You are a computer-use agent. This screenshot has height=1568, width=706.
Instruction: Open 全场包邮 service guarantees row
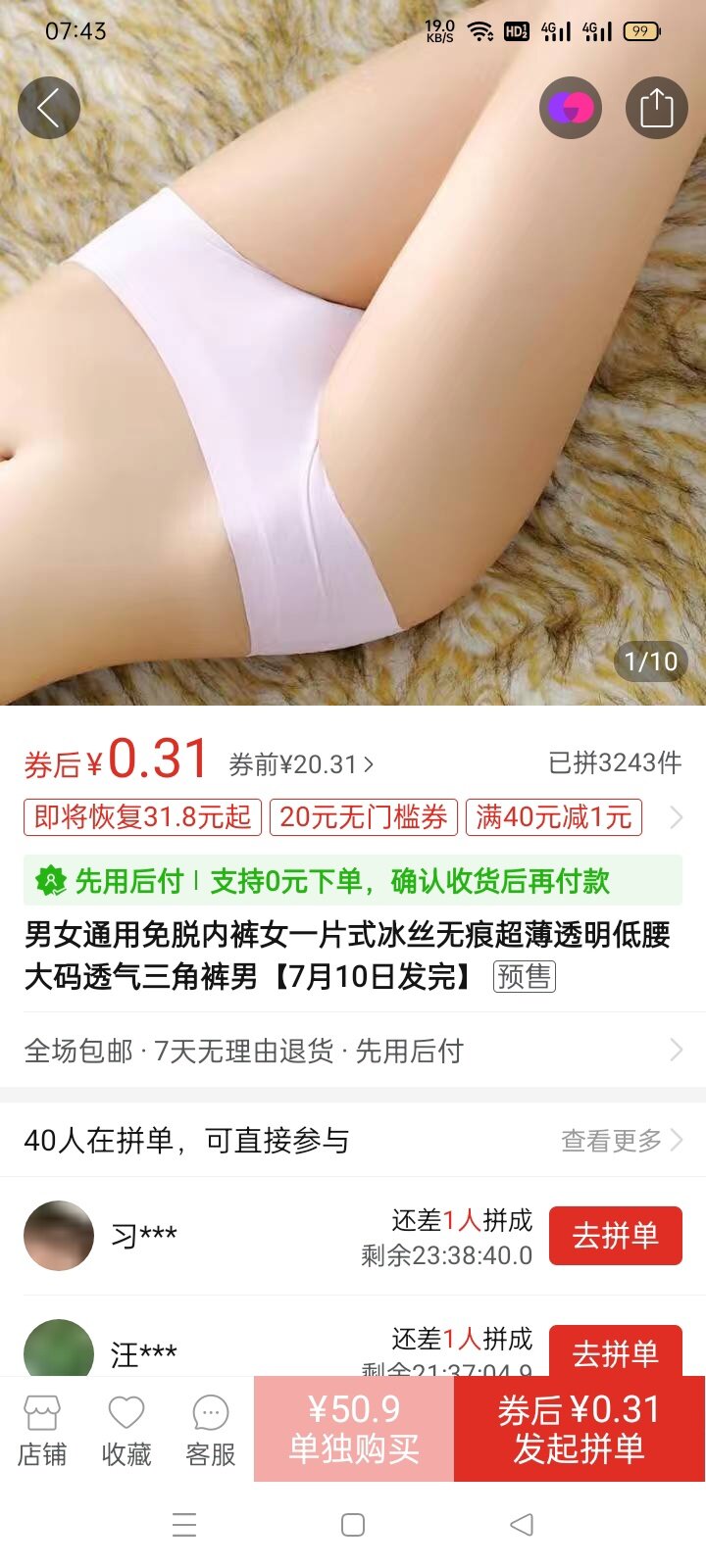click(x=353, y=1051)
